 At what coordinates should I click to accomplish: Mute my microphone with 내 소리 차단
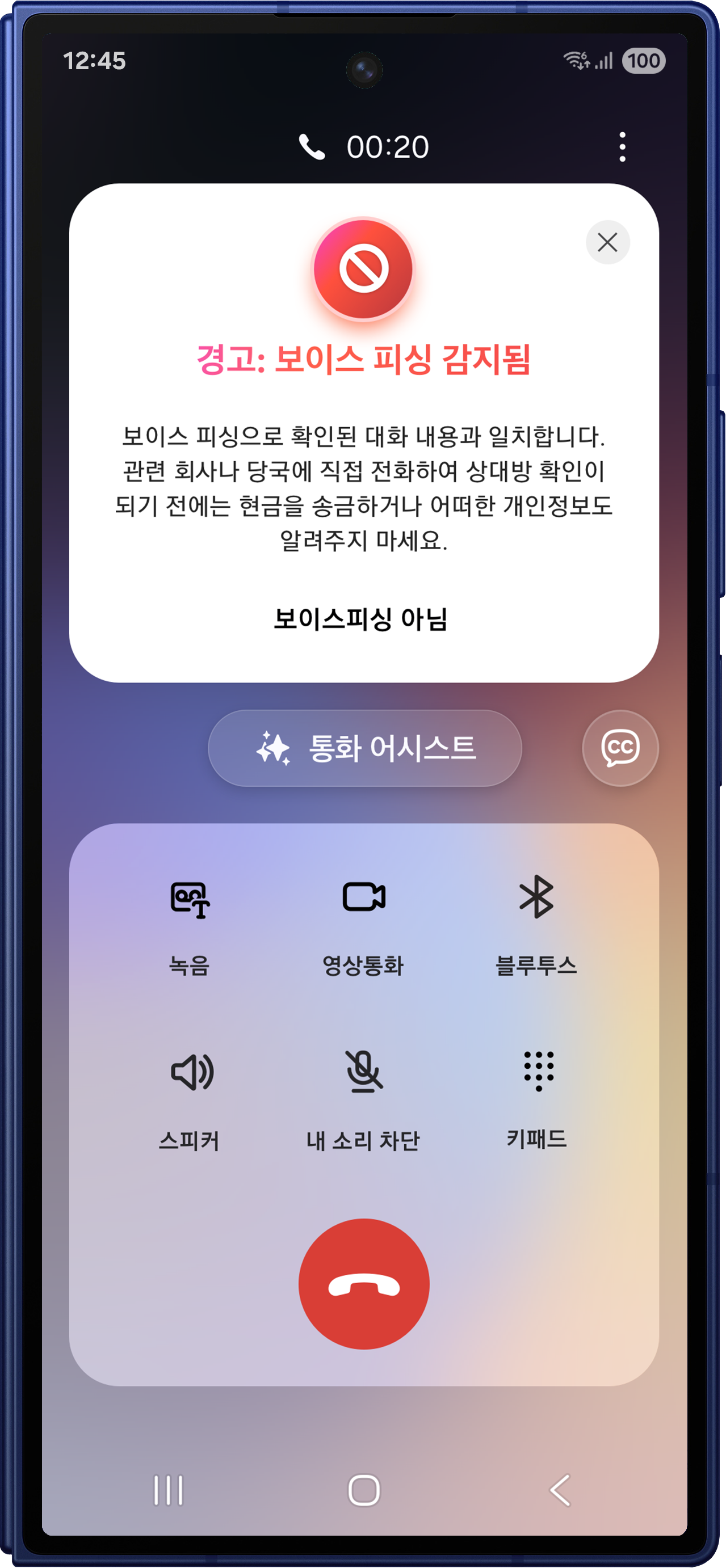(x=363, y=1099)
